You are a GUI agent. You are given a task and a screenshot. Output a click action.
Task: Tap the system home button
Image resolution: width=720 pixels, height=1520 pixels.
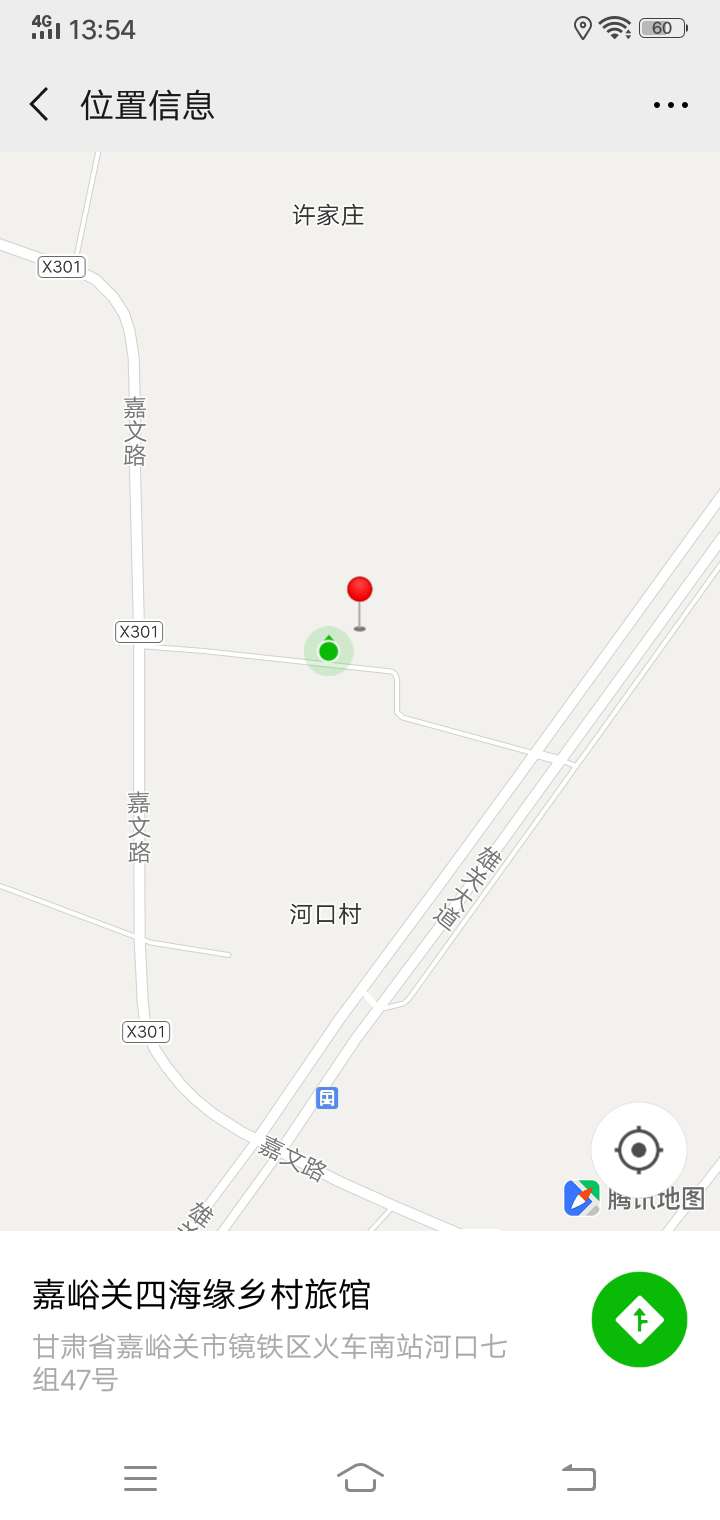point(360,1477)
